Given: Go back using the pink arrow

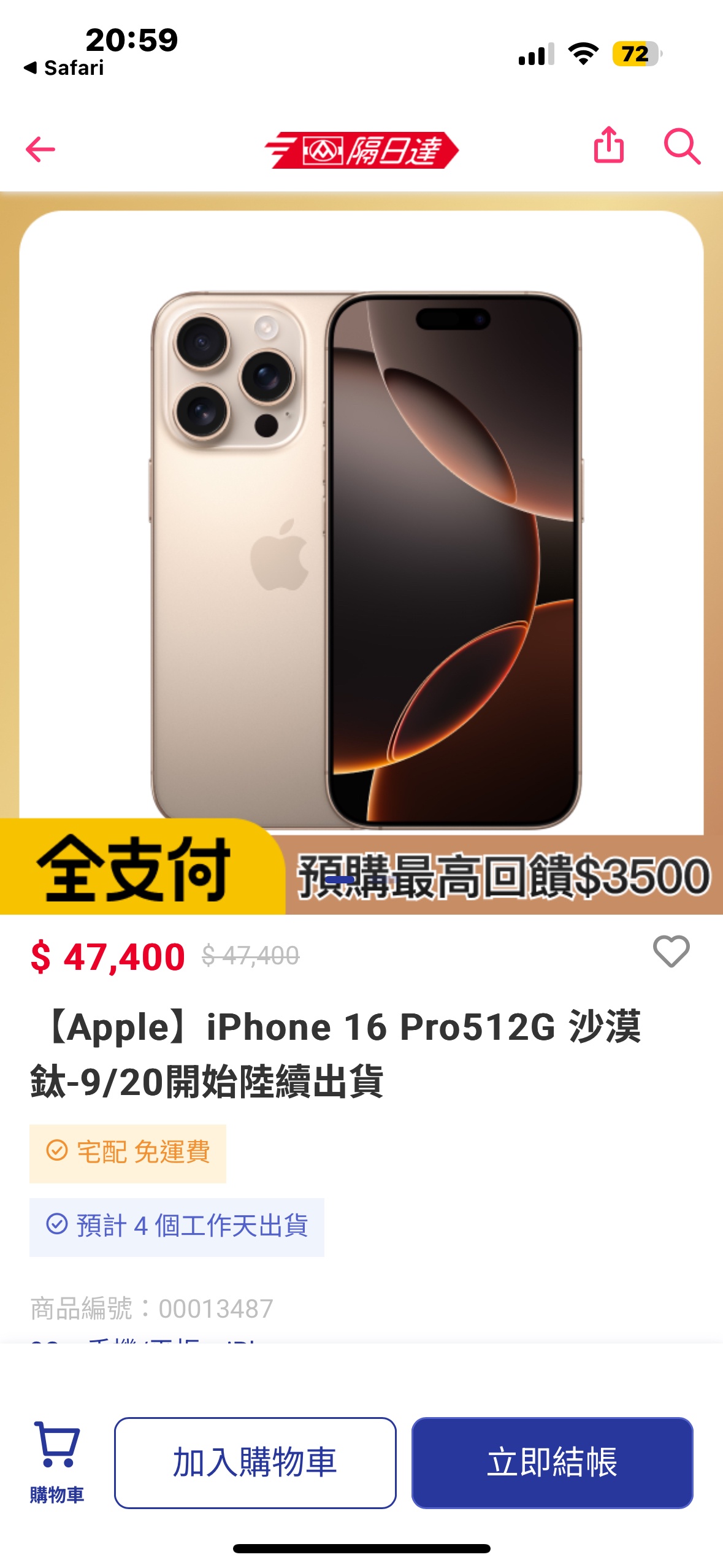Looking at the screenshot, I should 40,149.
